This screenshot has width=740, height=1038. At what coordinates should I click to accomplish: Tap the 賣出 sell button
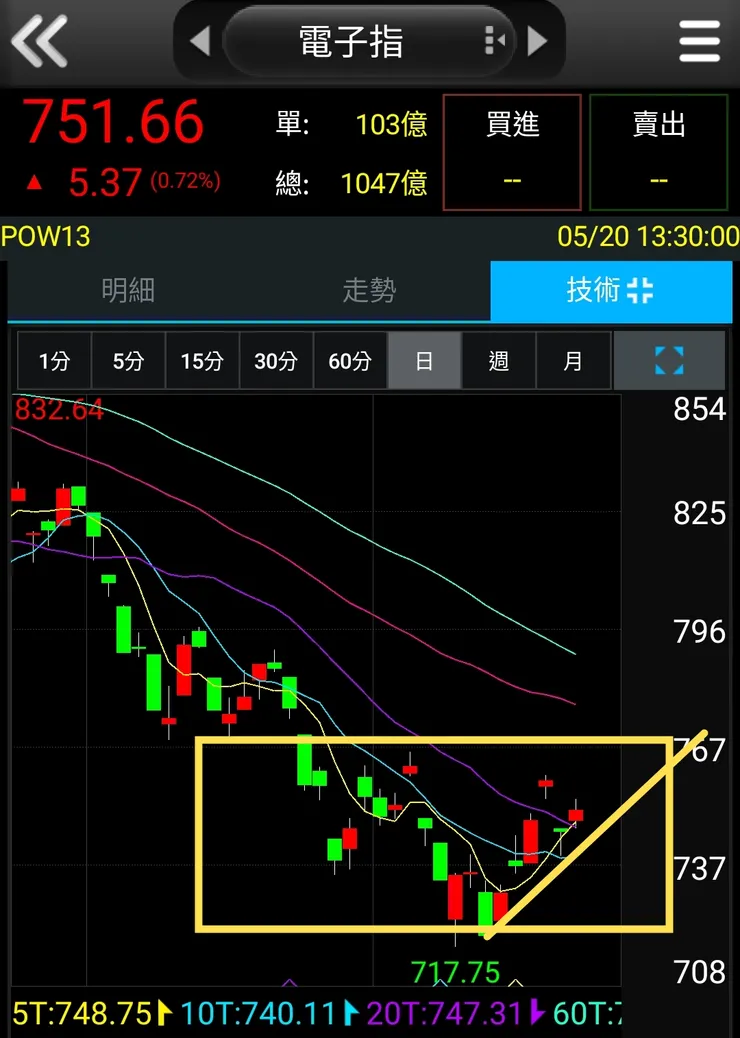click(658, 152)
